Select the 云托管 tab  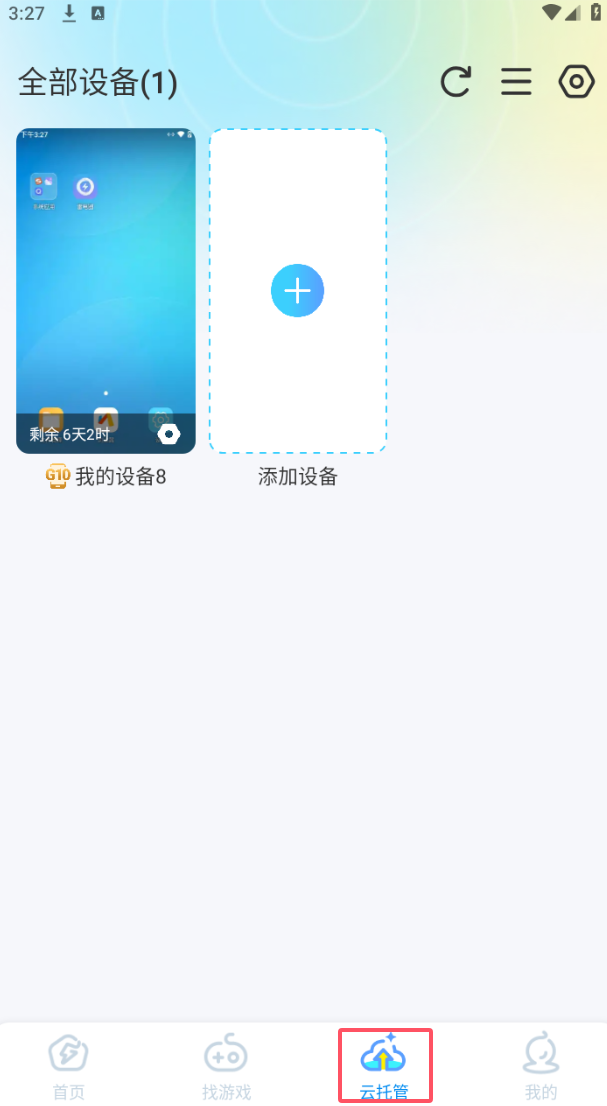[384, 1066]
